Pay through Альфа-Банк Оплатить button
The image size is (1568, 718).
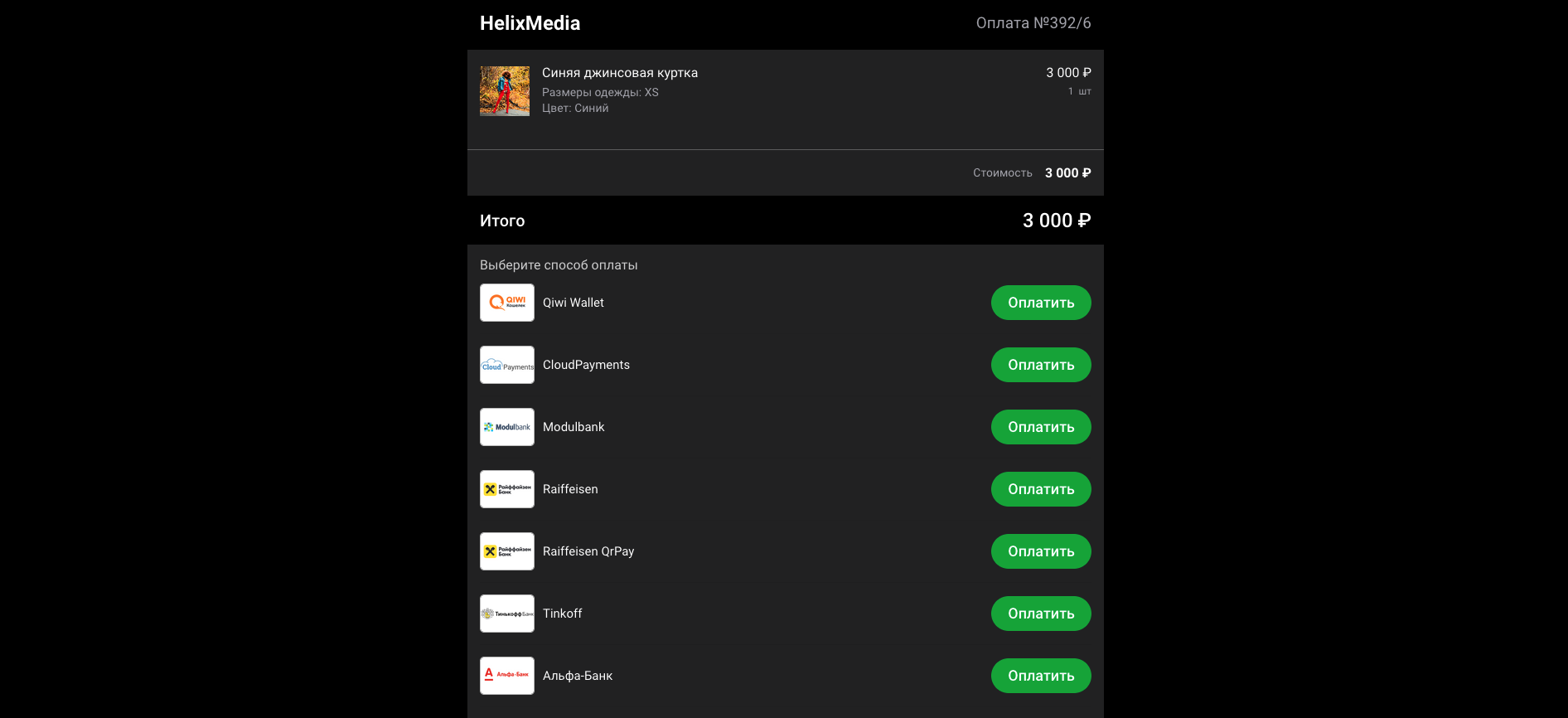tap(1041, 676)
